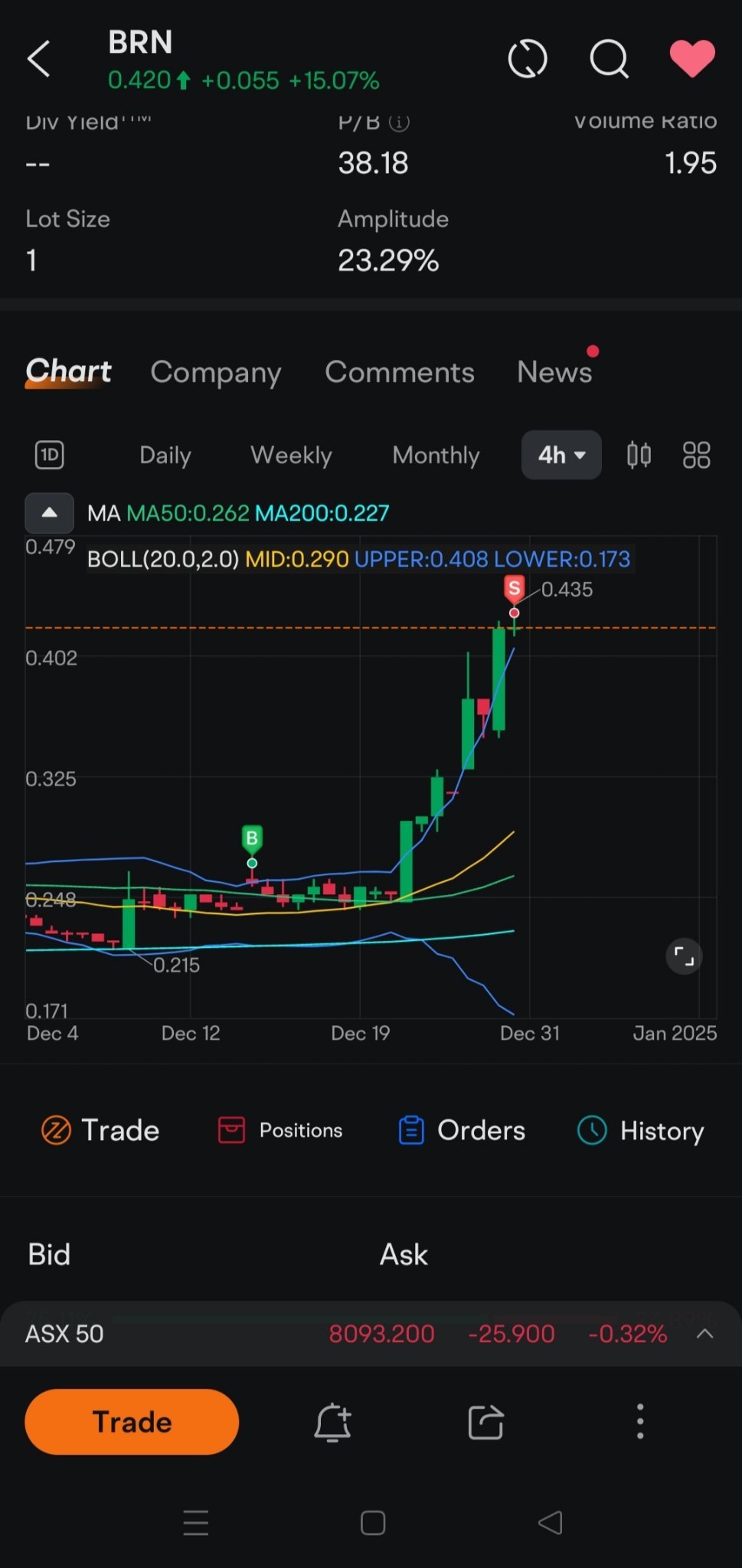Collapse the MA indicator legend arrow
Screen dimensions: 742x1568
click(50, 513)
